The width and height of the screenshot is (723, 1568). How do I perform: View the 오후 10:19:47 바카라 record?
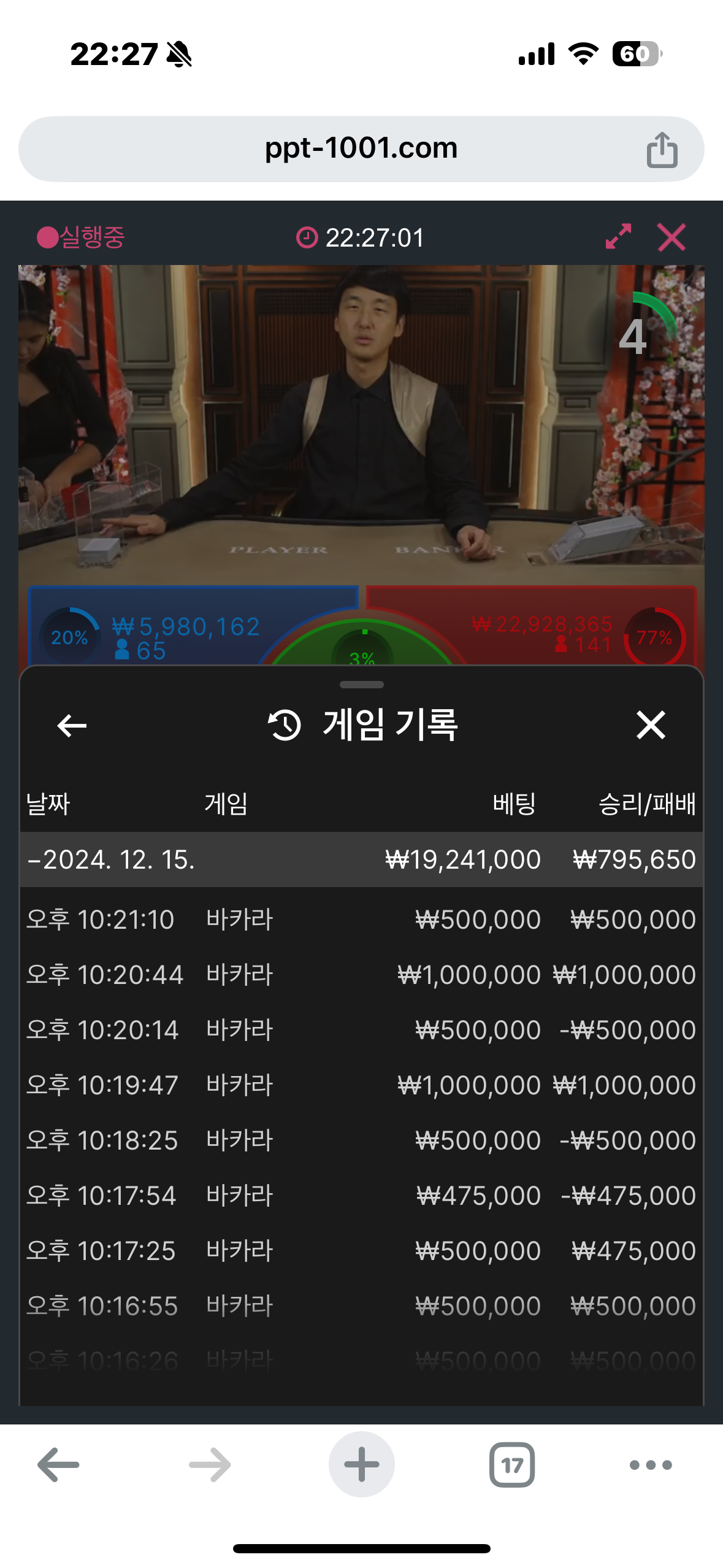pos(361,1085)
